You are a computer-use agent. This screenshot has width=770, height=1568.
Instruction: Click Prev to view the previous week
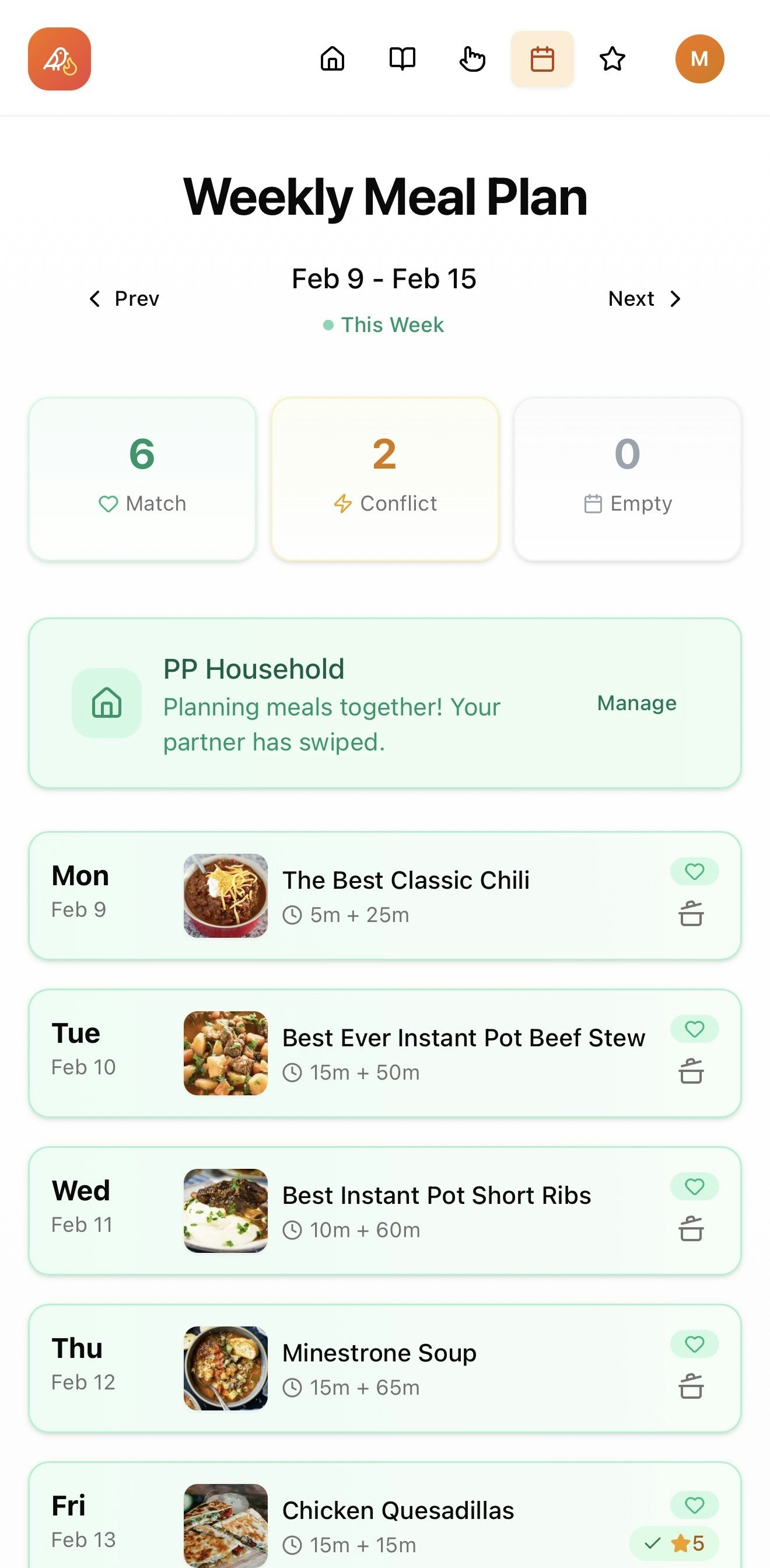pos(123,299)
